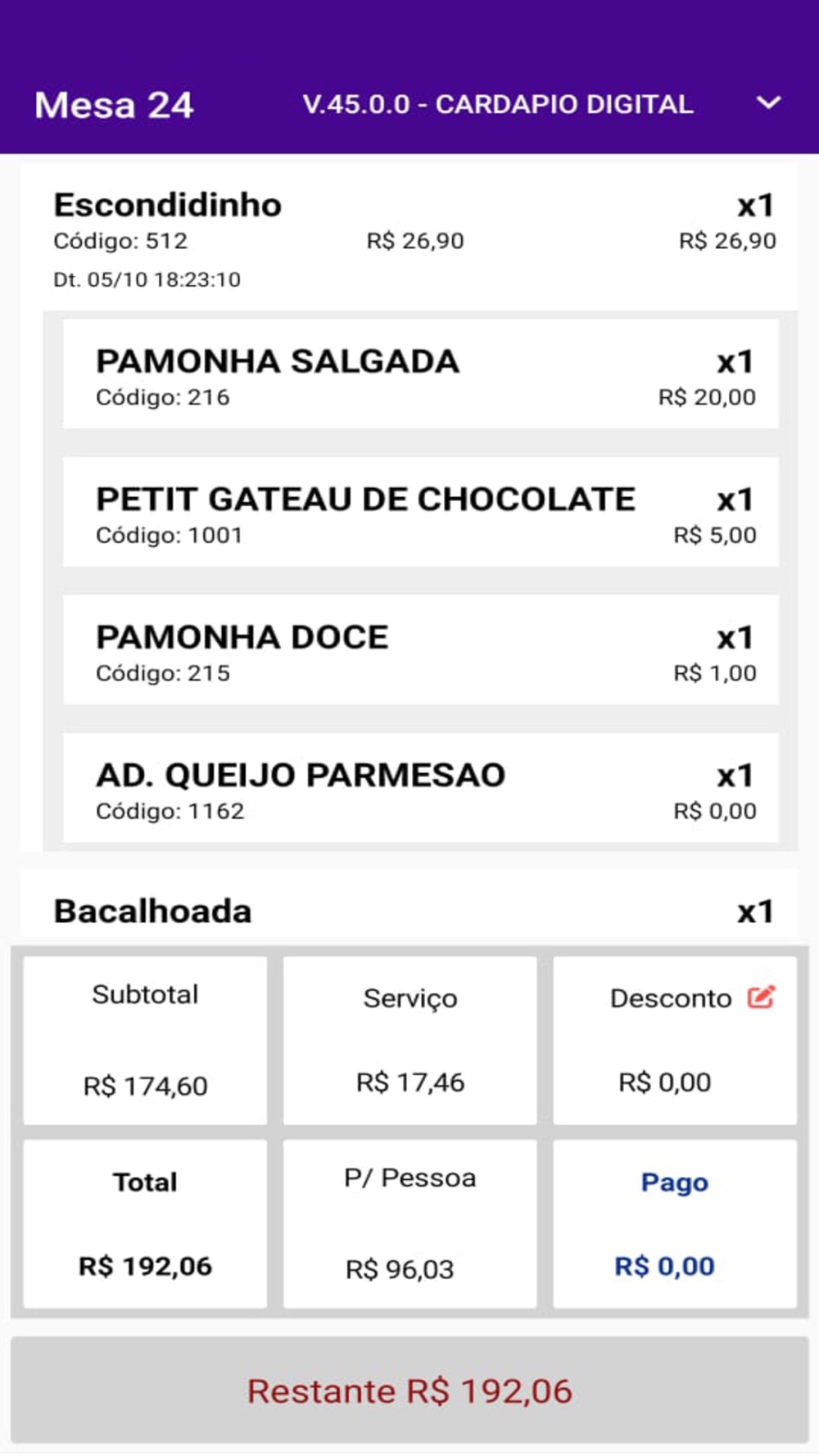This screenshot has height=1456, width=819.
Task: Tap the Restante R$ 192,06 button
Action: pyautogui.click(x=409, y=1390)
